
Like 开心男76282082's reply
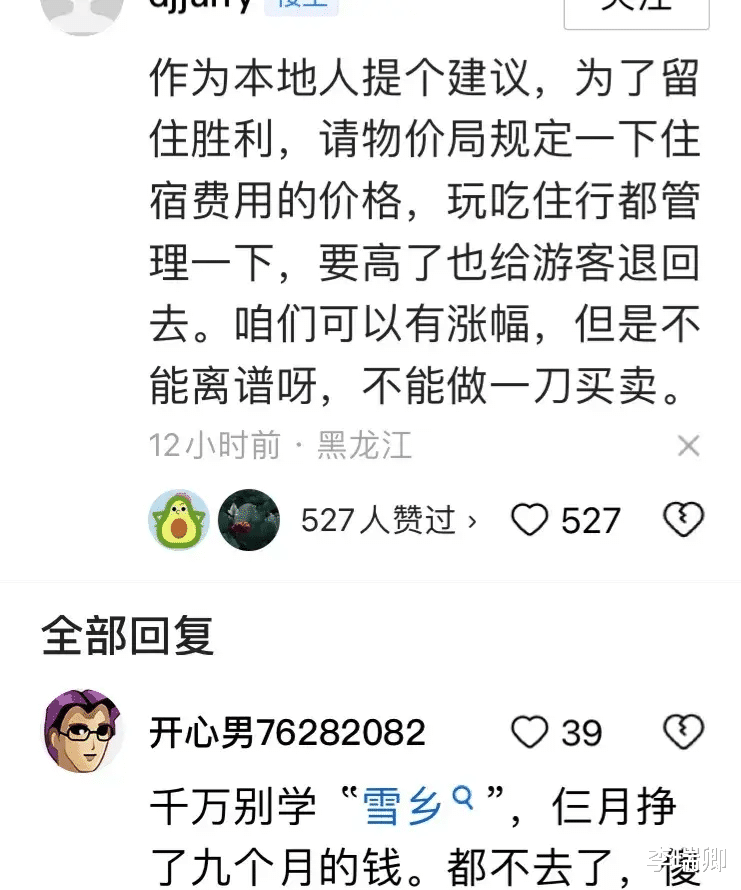pos(531,733)
